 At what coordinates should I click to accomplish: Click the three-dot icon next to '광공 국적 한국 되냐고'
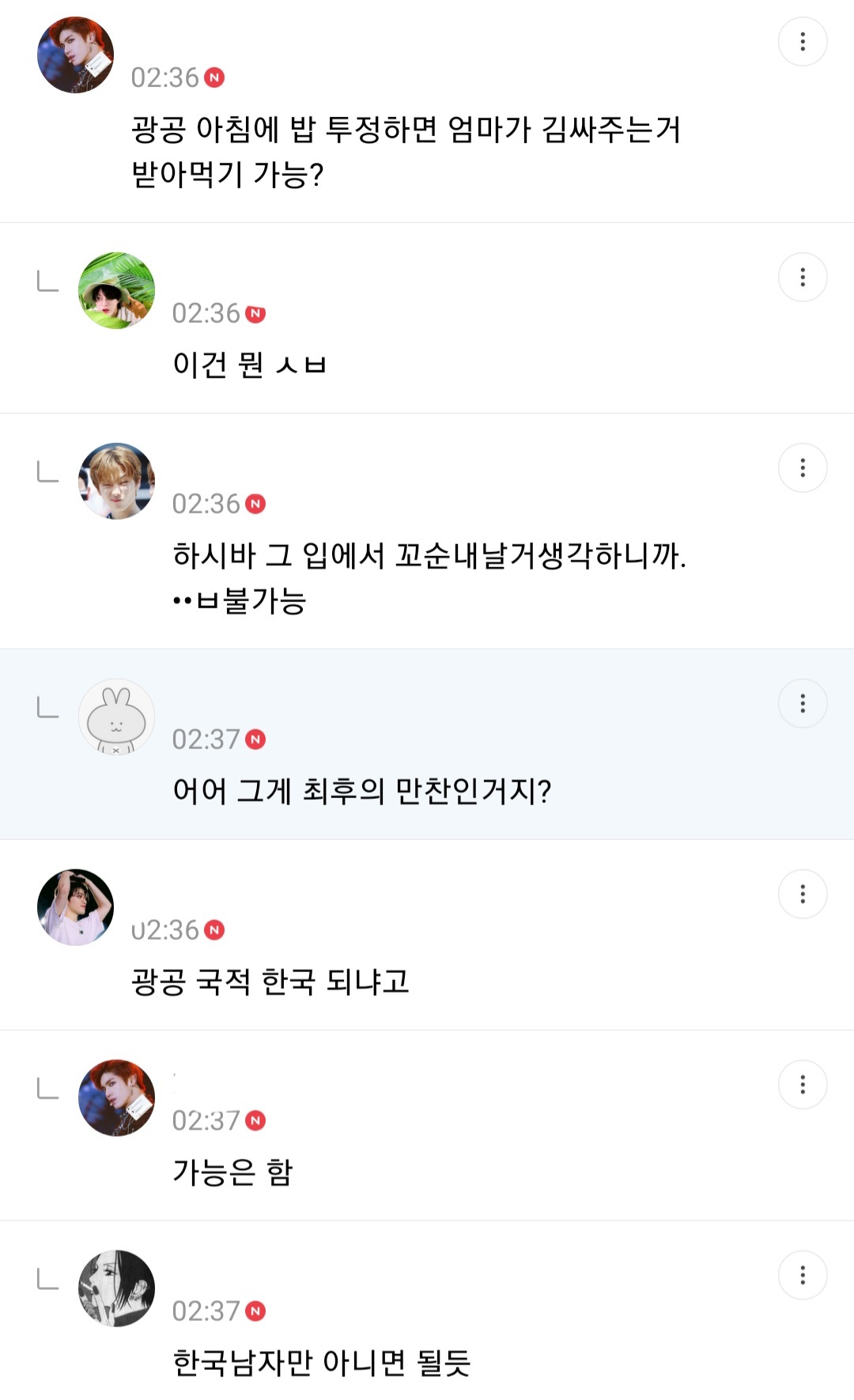(803, 894)
